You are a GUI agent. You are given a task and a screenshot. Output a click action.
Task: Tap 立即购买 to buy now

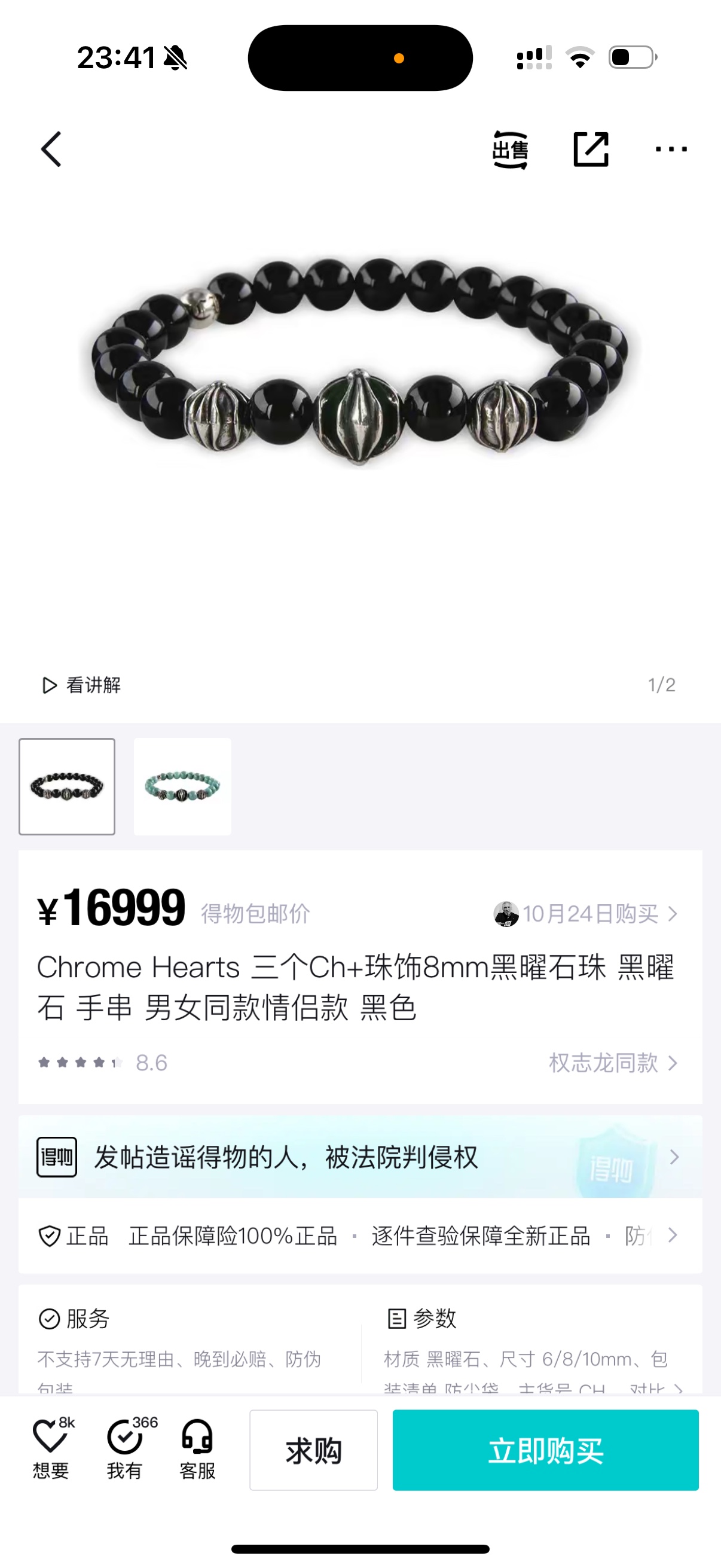tap(545, 1451)
